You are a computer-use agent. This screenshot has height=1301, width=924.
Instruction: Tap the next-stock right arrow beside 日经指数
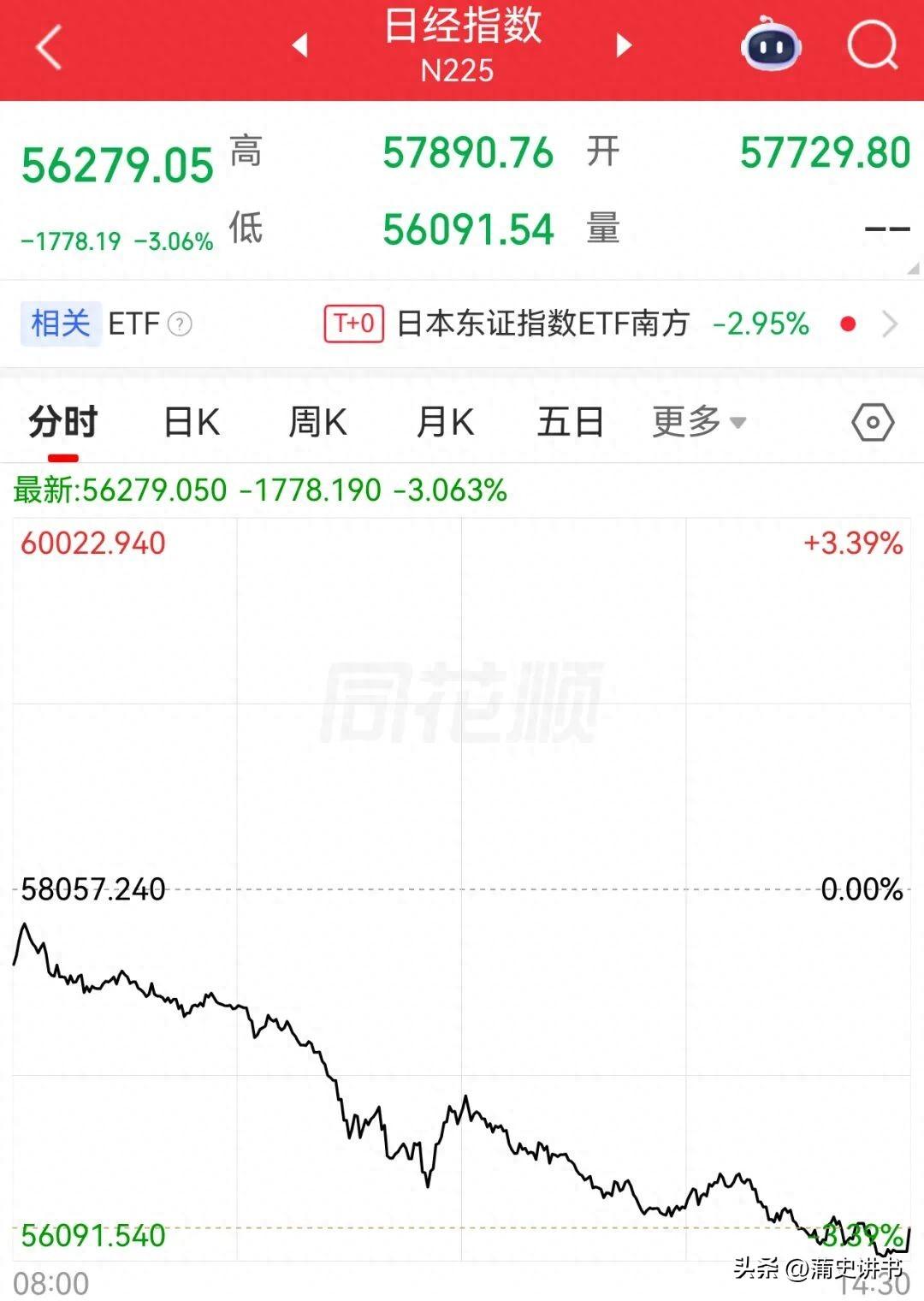tap(623, 47)
